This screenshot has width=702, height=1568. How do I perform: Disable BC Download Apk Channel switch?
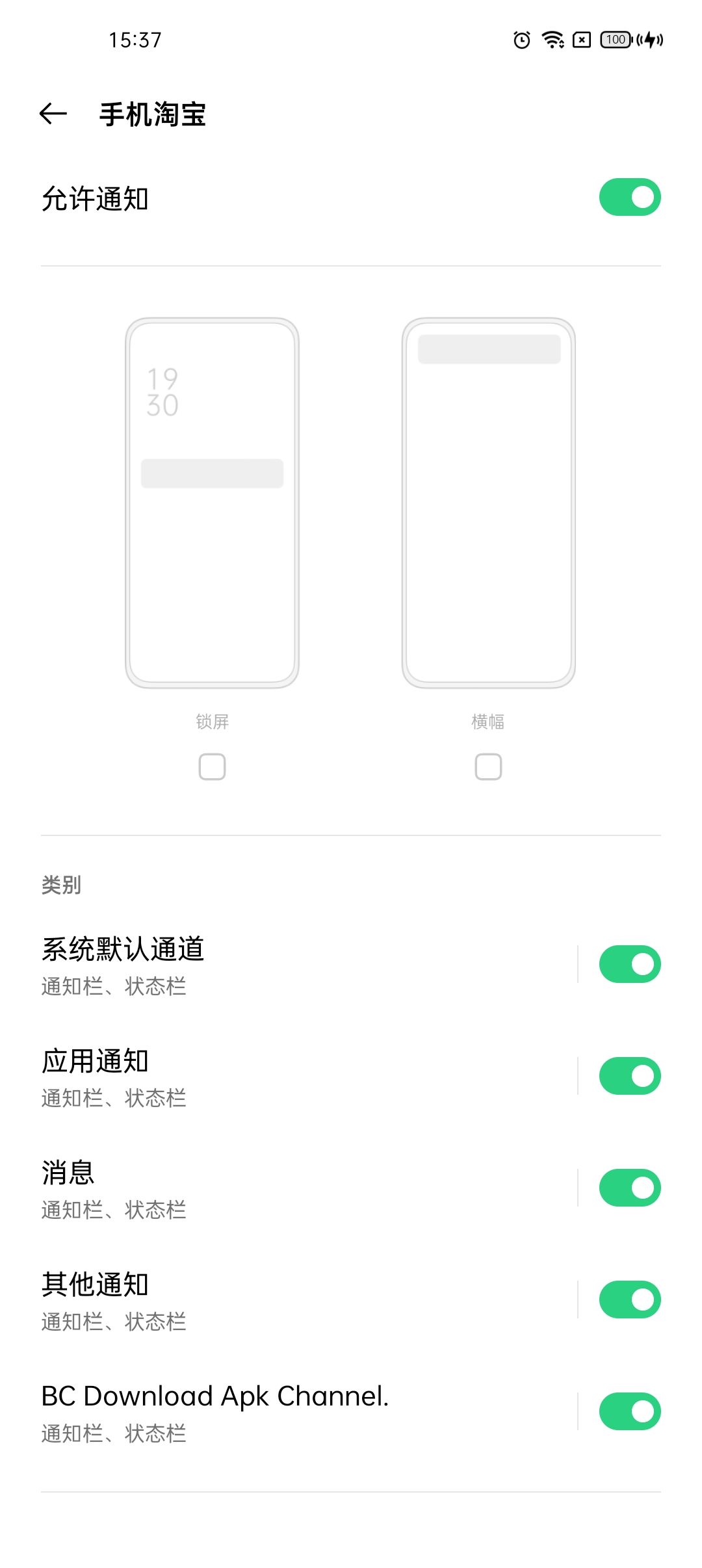[629, 1411]
